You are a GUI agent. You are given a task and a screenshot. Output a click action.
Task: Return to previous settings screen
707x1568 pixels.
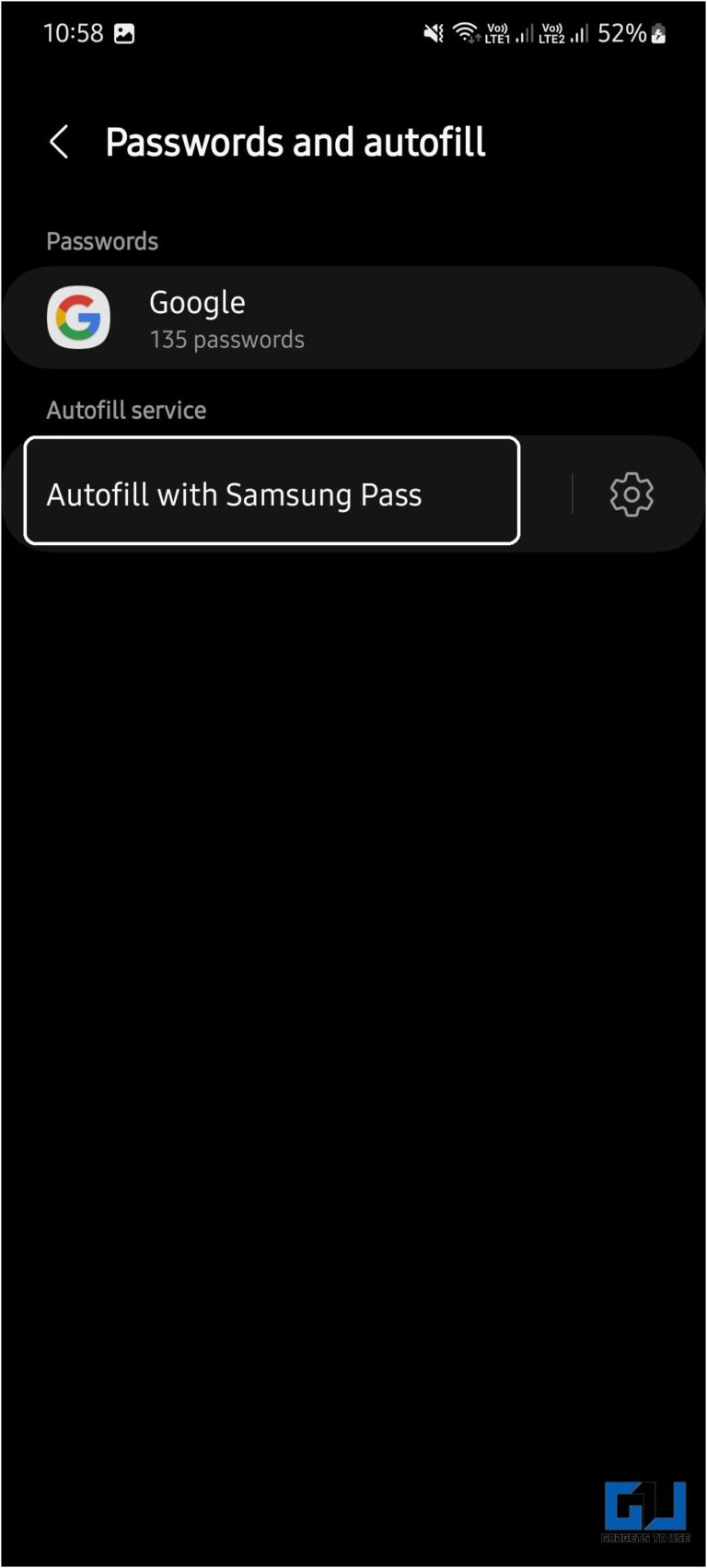pyautogui.click(x=59, y=141)
